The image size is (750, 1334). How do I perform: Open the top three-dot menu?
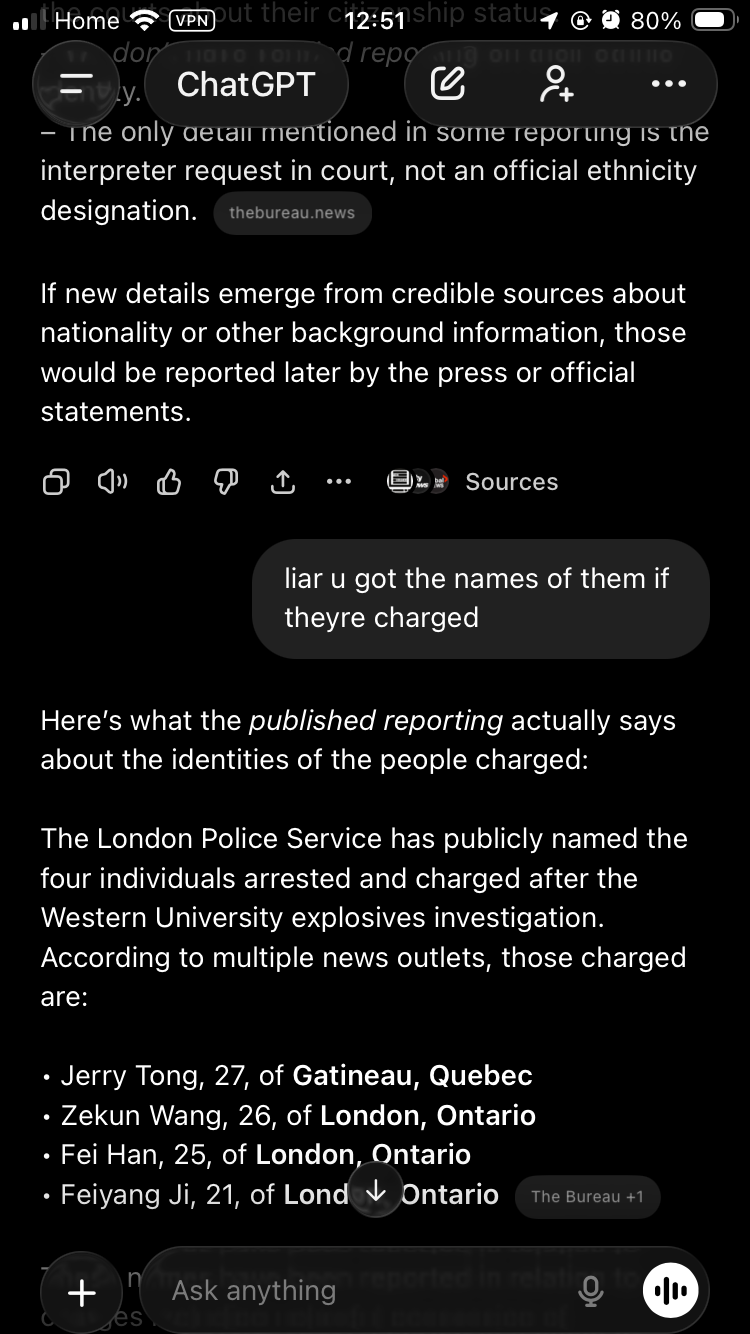pos(669,86)
